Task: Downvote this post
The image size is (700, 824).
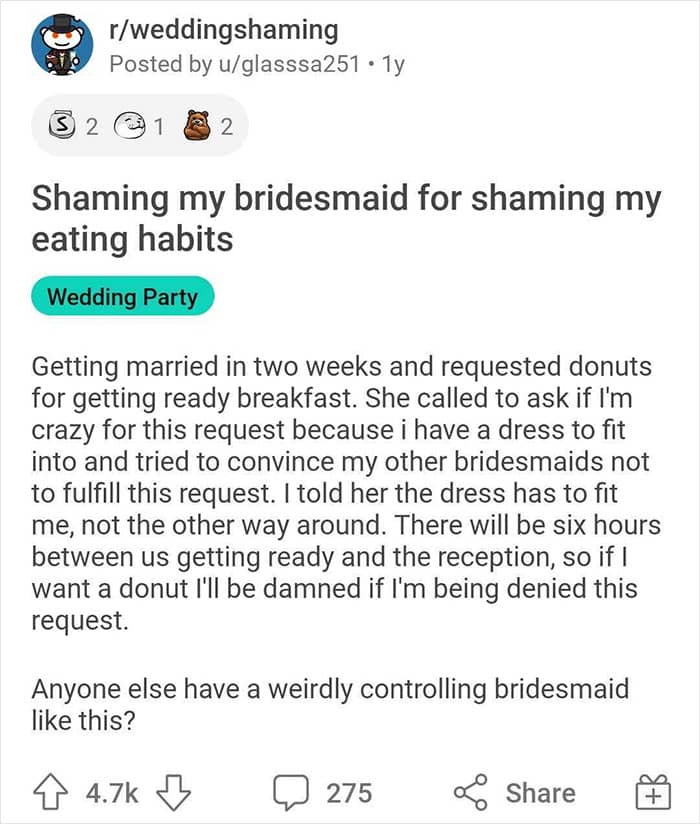Action: point(174,793)
